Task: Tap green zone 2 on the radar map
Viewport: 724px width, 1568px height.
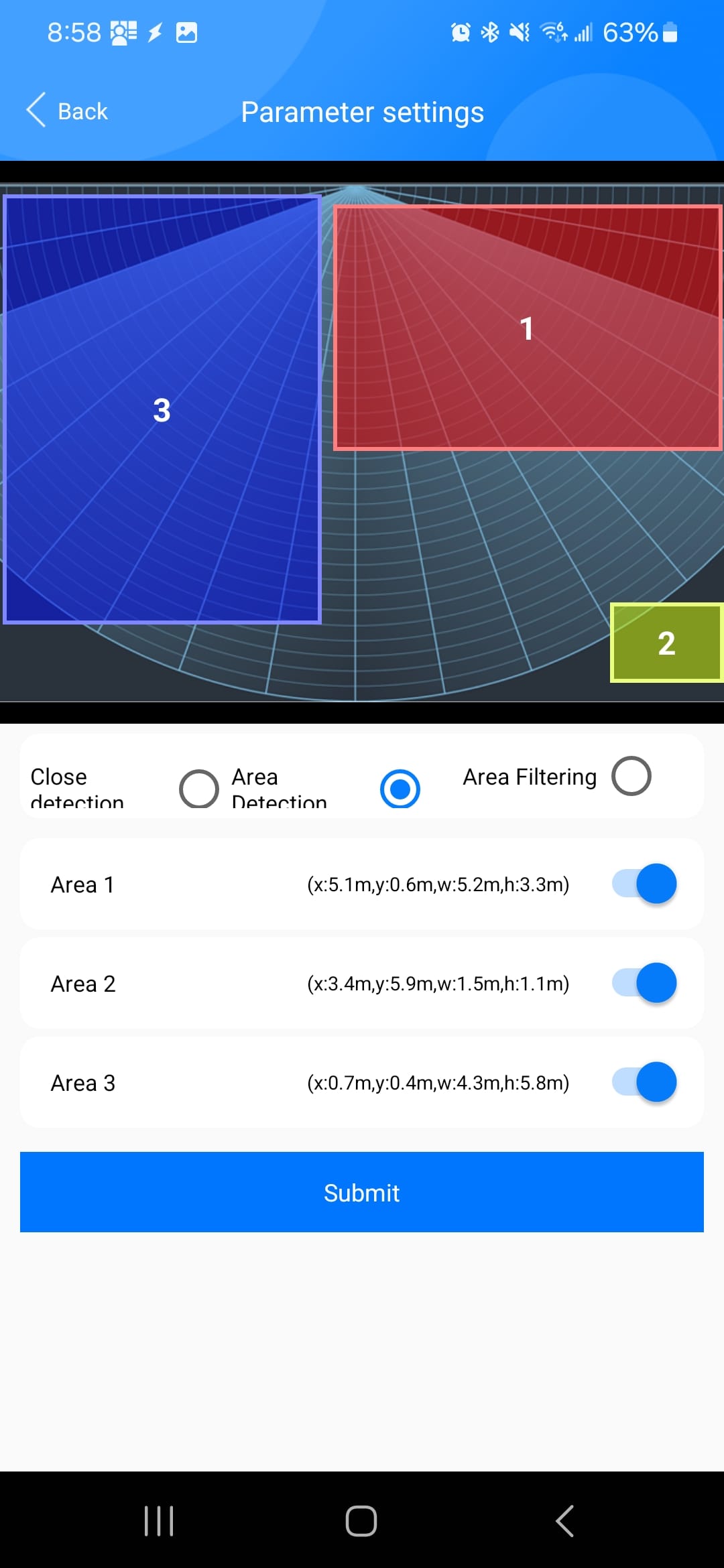Action: 666,643
